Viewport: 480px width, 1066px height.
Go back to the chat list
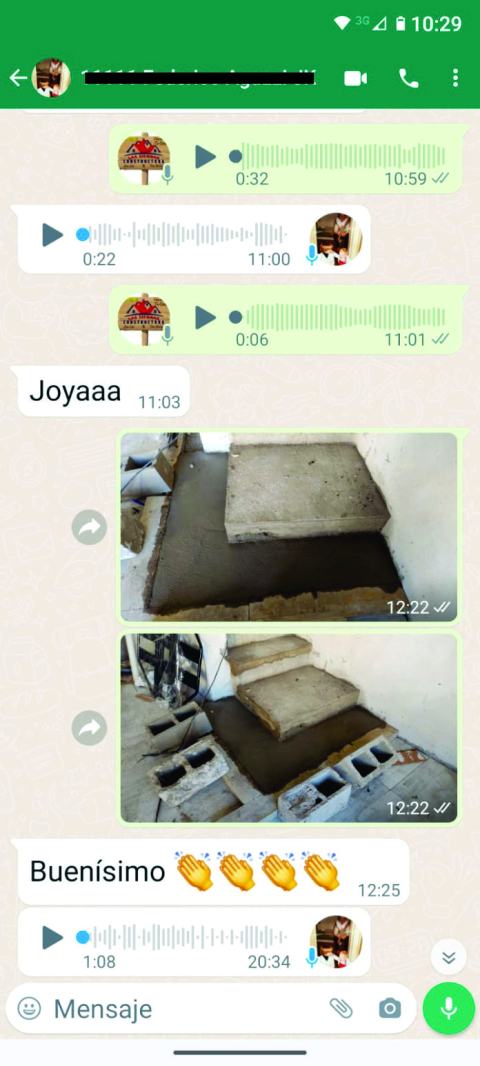[18, 78]
